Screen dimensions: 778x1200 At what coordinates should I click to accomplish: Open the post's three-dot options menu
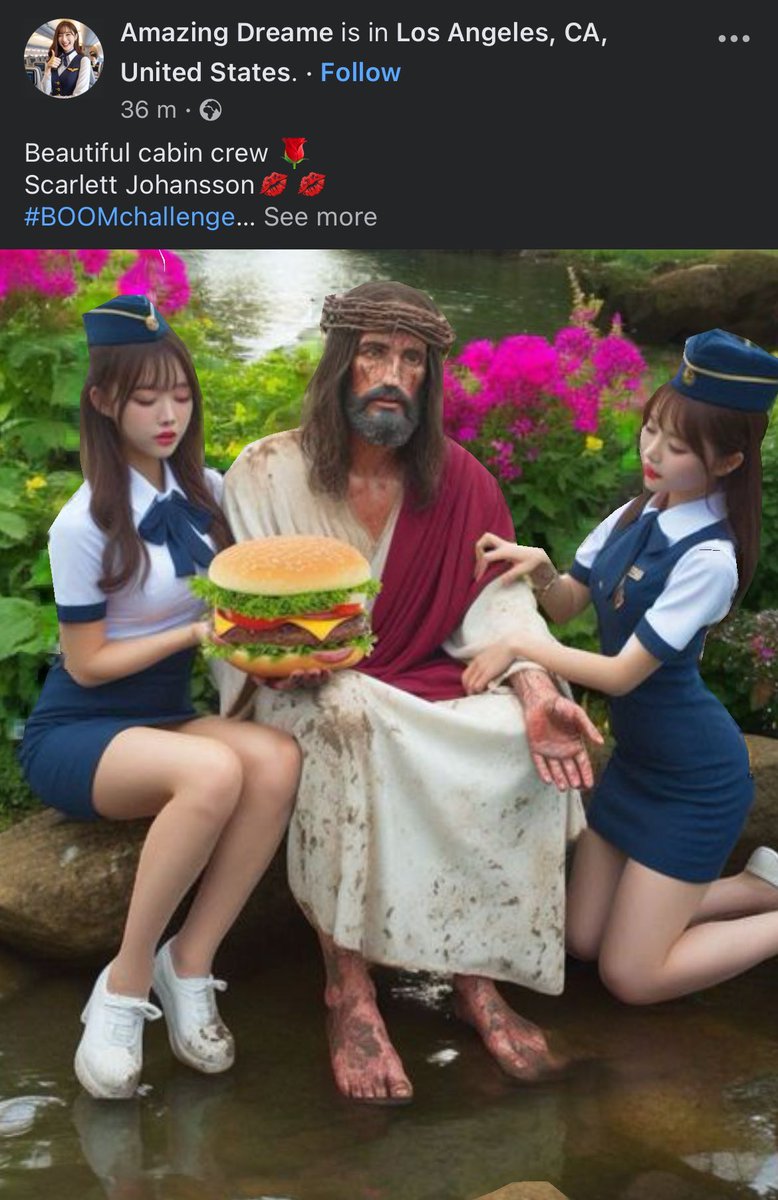[733, 38]
